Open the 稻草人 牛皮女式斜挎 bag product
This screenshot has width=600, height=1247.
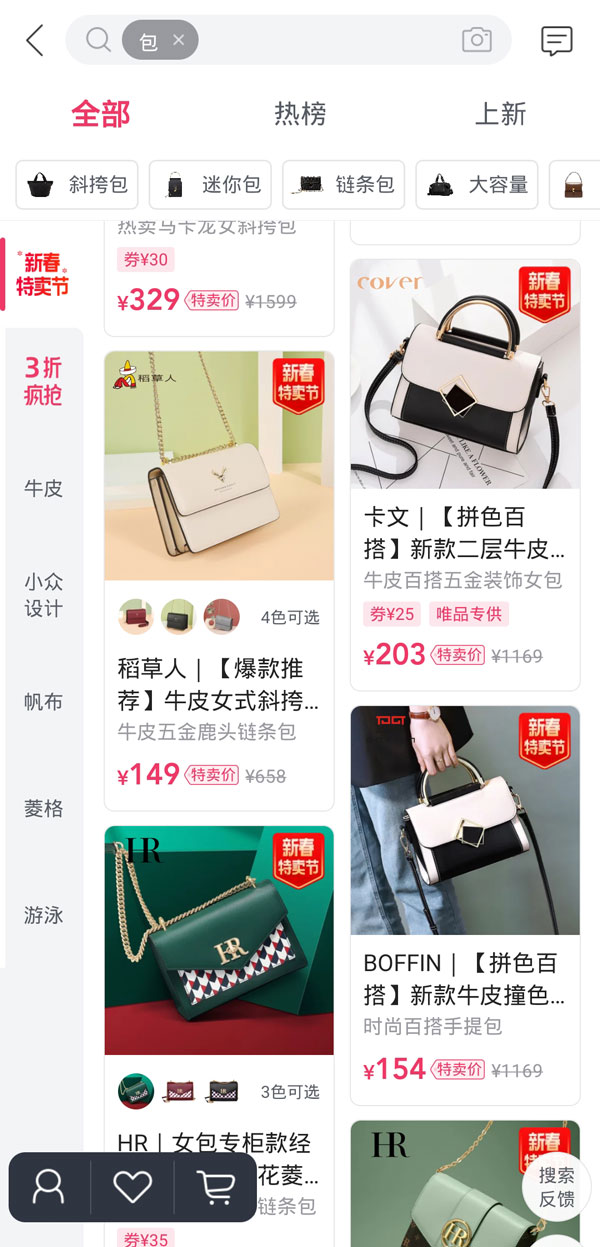coord(219,465)
